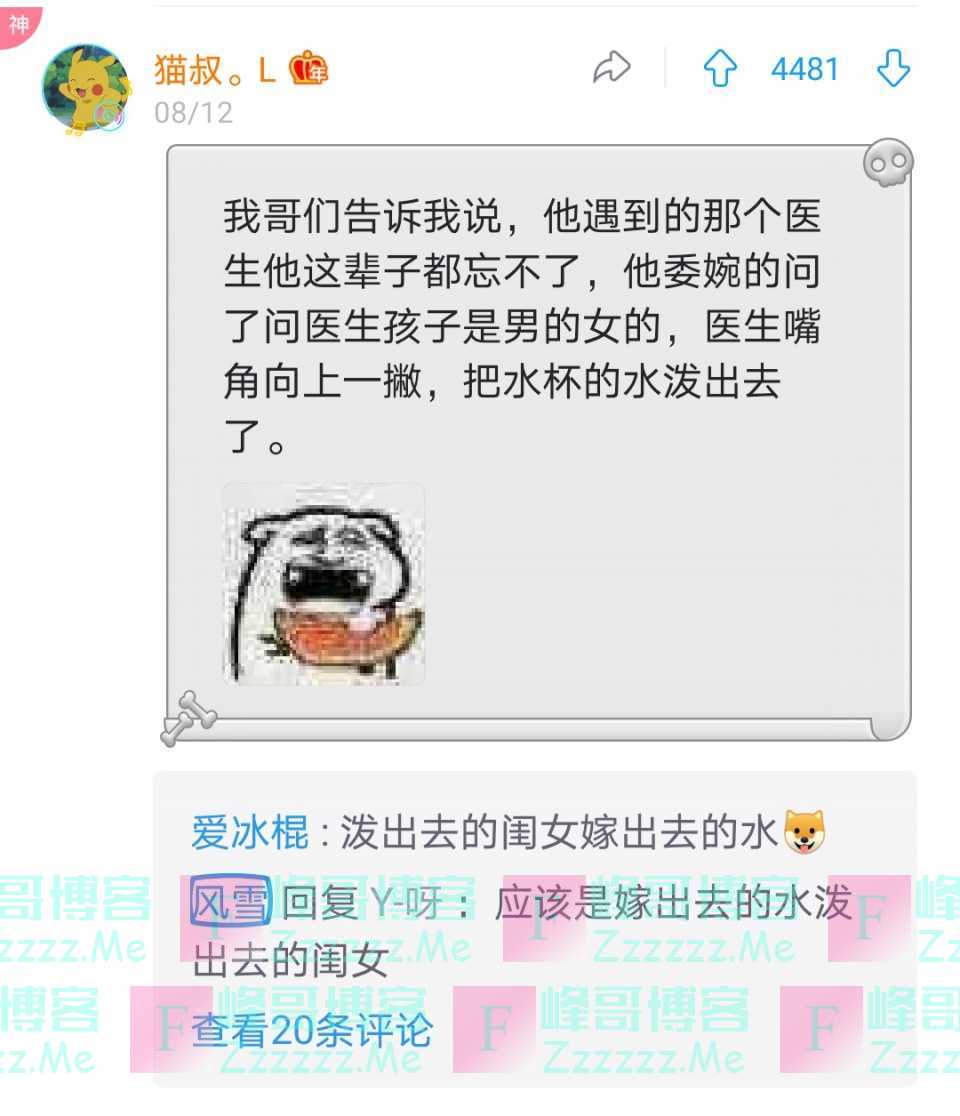Open the username 猫叔。L
This screenshot has height=1116, width=960.
pos(214,68)
